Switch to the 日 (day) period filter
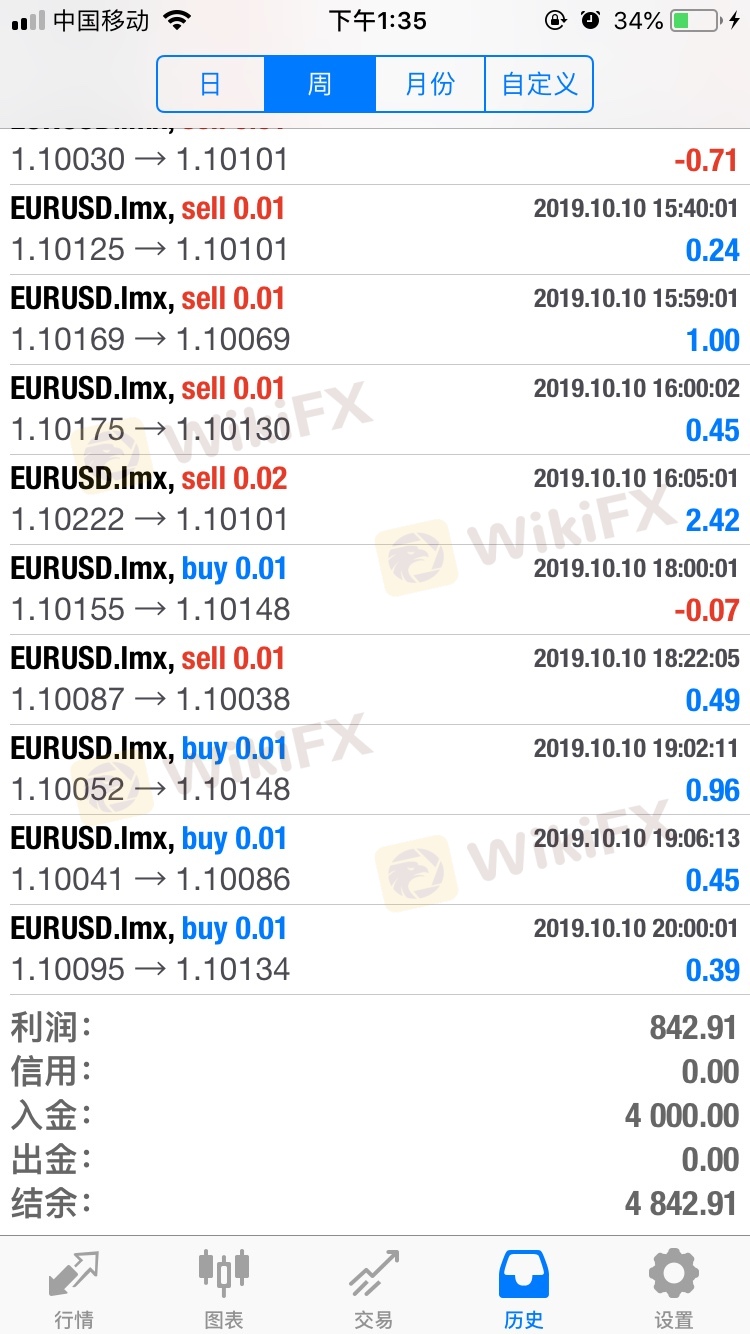Screen dimensions: 750x1334 tap(211, 84)
